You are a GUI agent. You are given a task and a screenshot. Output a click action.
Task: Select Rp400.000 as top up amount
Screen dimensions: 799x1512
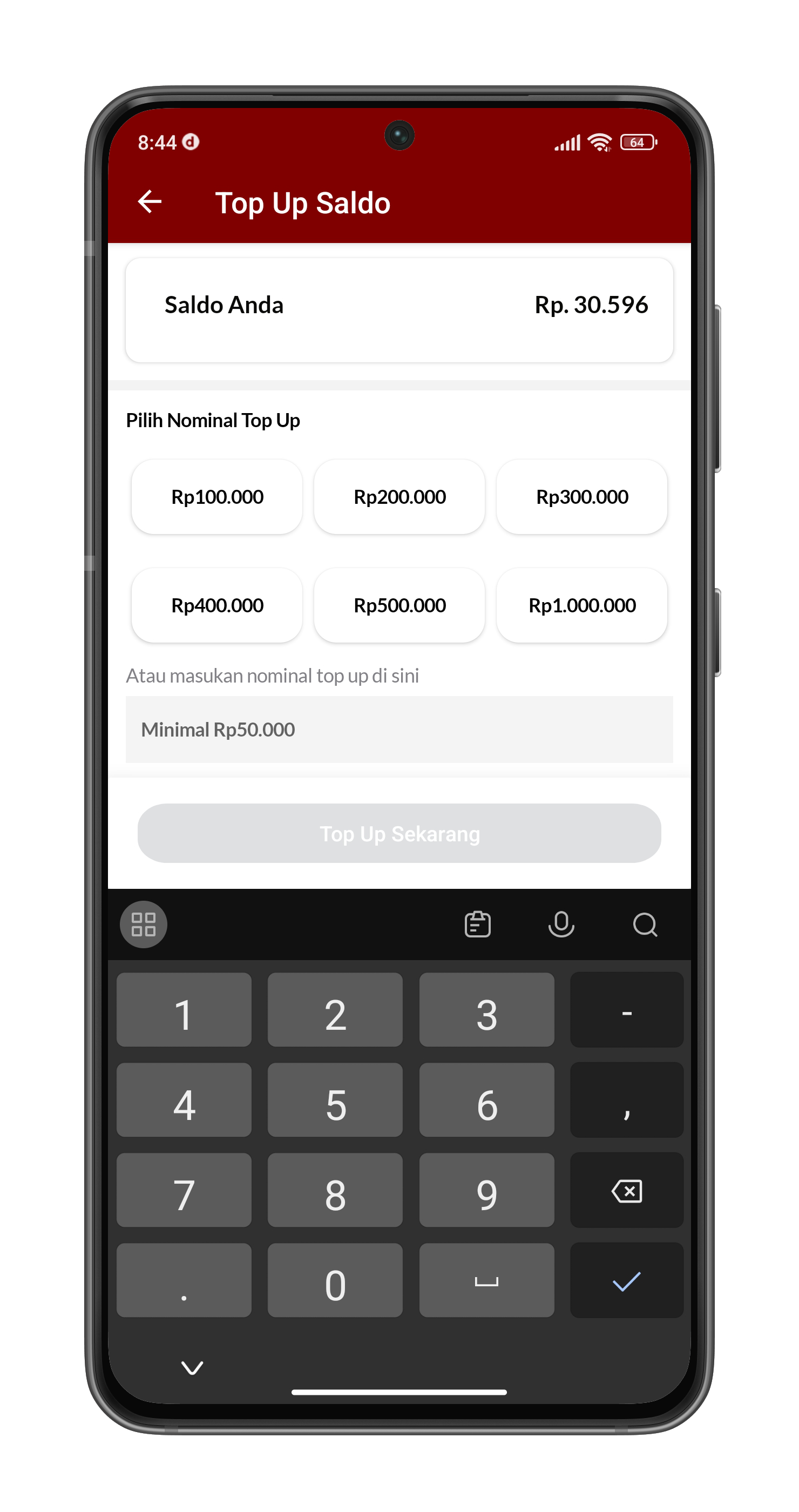point(217,605)
